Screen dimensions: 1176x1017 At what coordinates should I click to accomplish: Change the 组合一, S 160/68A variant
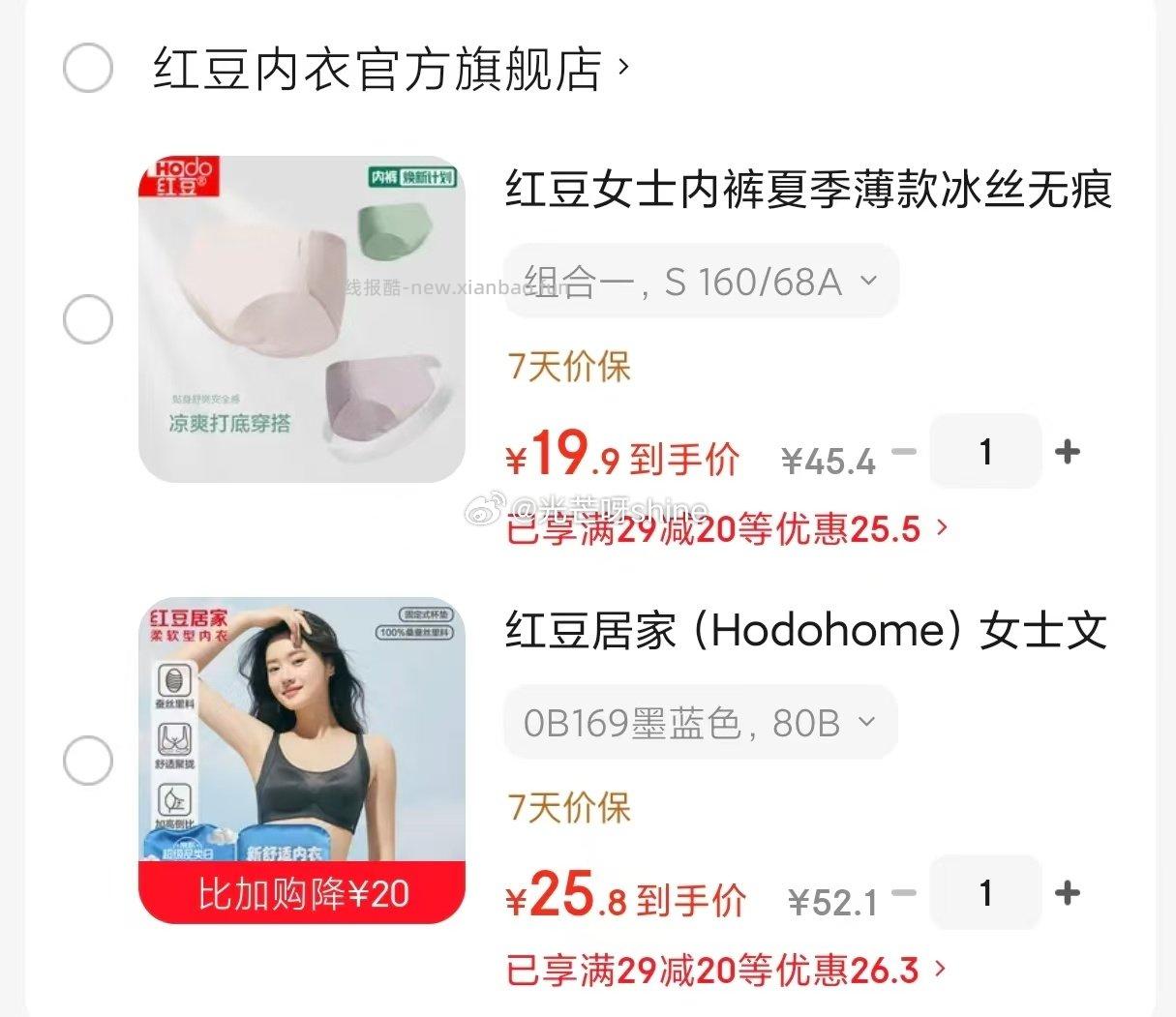(x=701, y=282)
